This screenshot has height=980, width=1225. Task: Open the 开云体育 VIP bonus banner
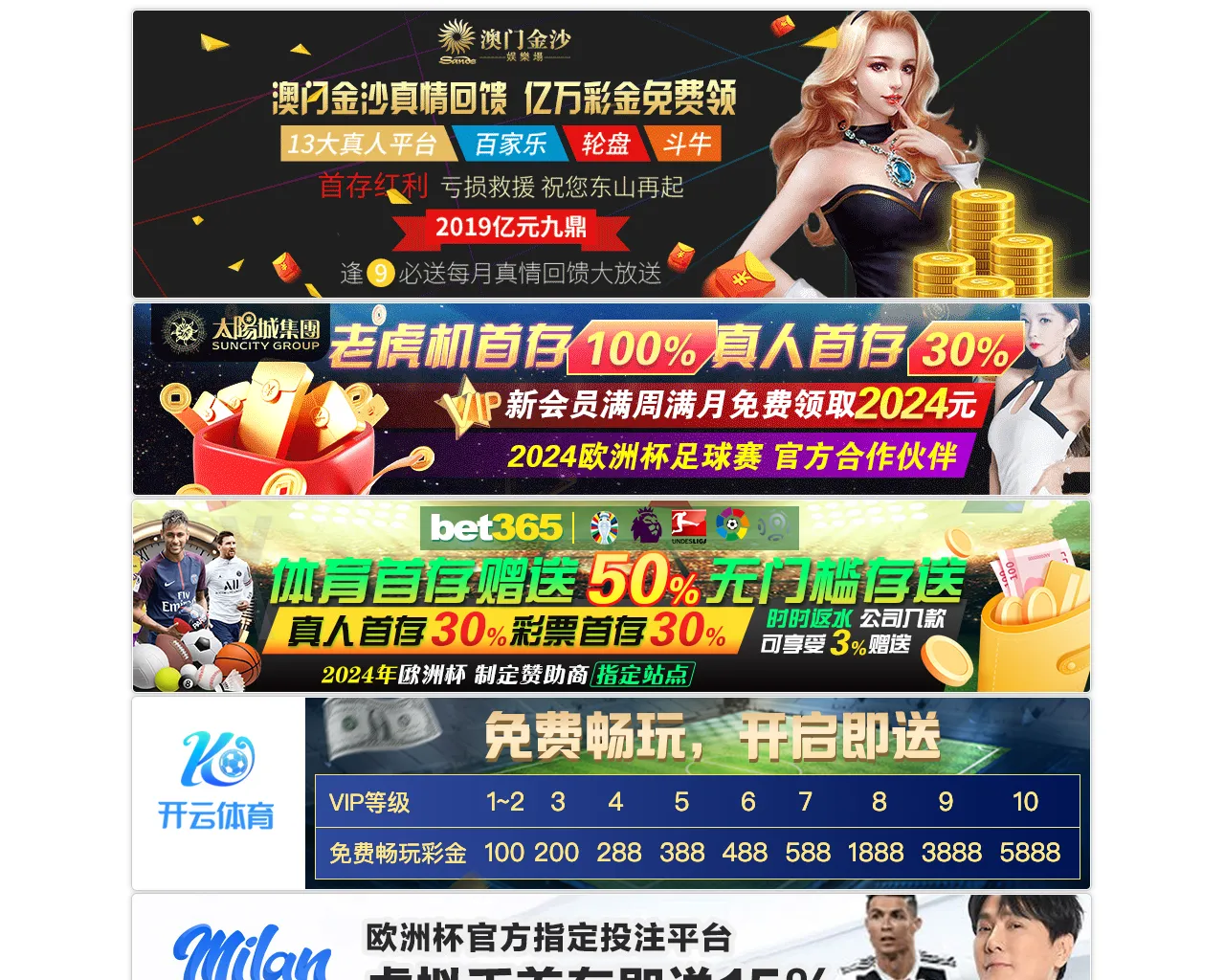[x=611, y=793]
